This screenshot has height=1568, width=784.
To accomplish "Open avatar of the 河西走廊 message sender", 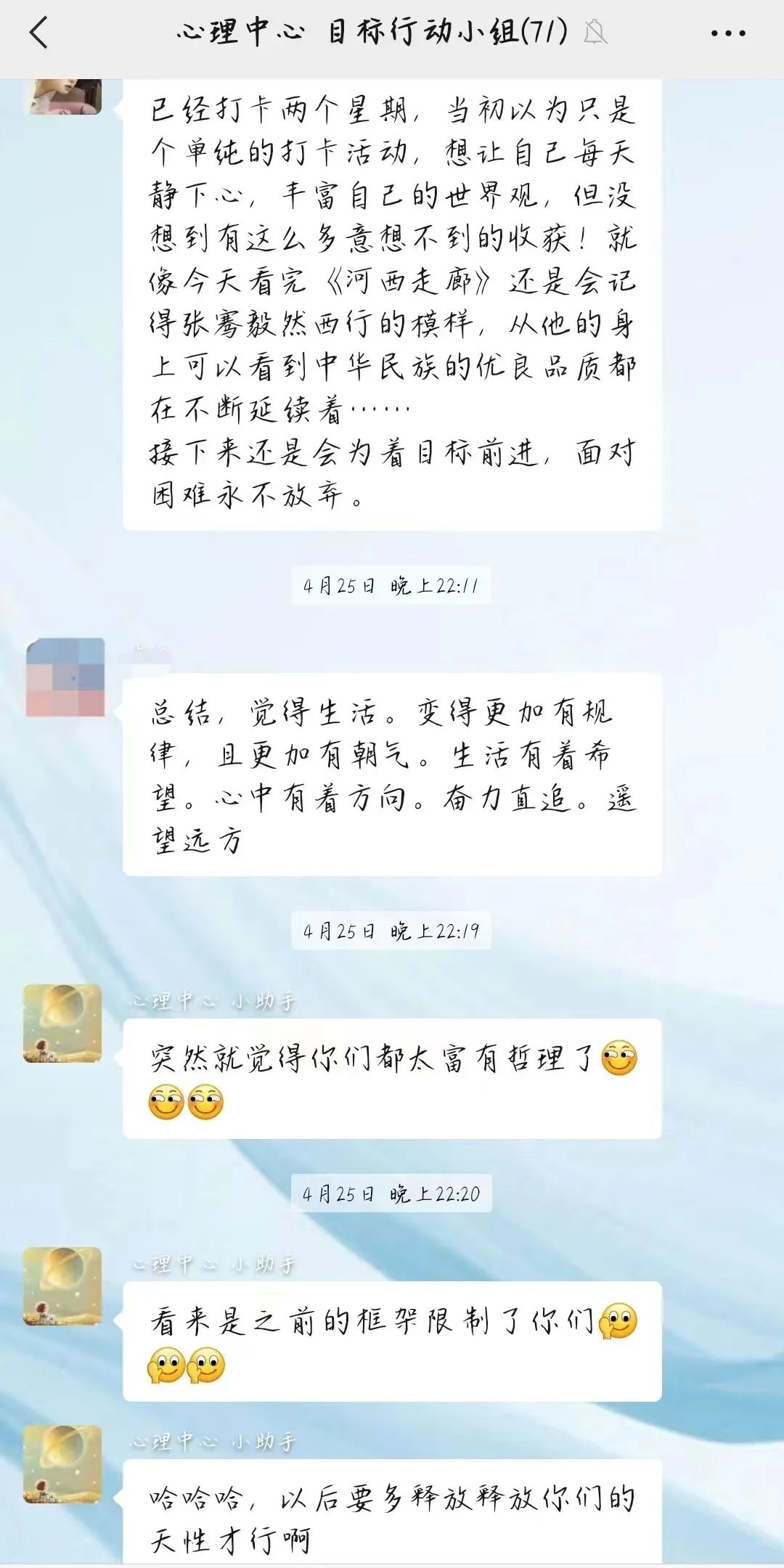I will (x=64, y=96).
